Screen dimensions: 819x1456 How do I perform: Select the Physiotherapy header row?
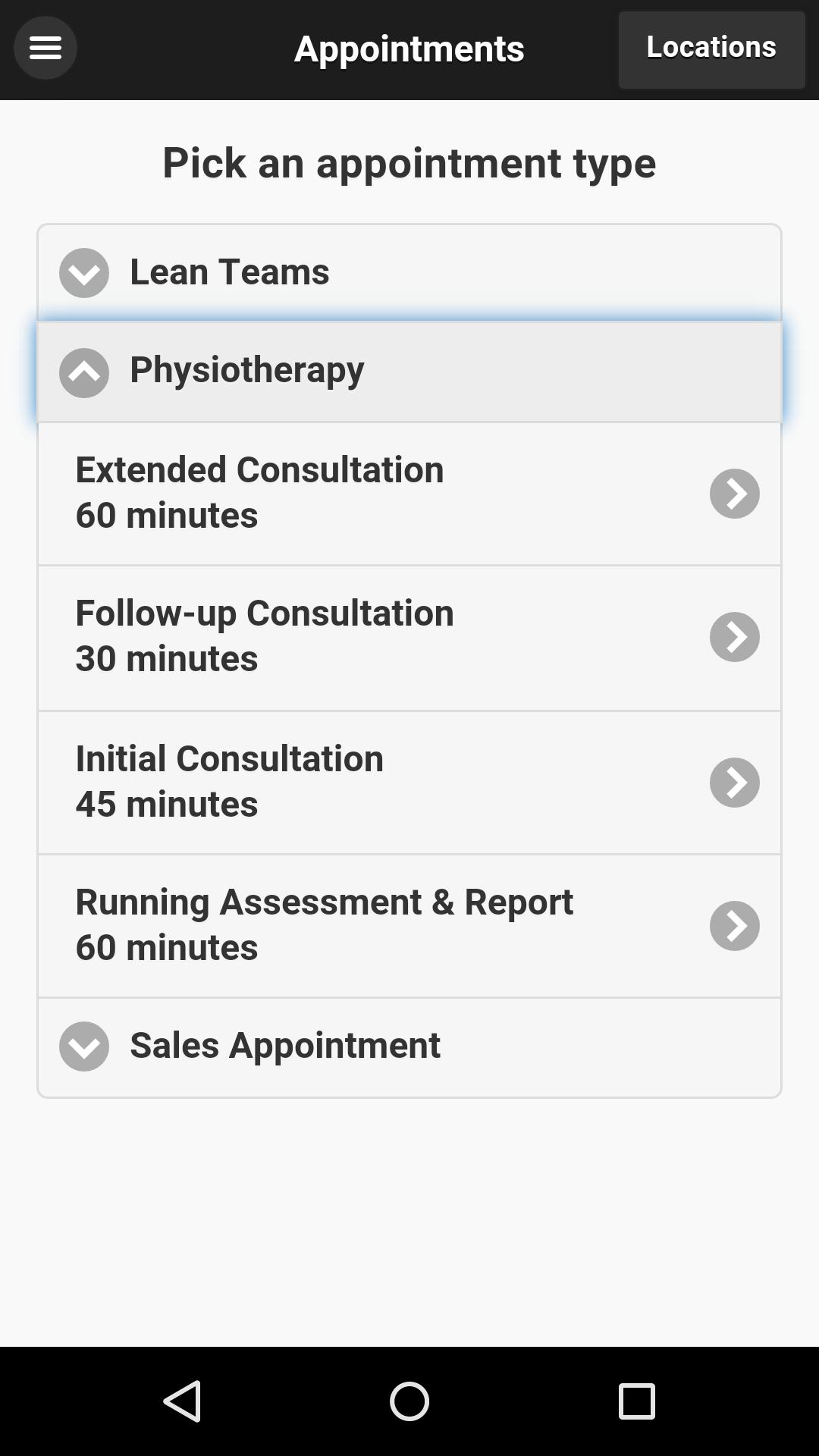pyautogui.click(x=409, y=372)
